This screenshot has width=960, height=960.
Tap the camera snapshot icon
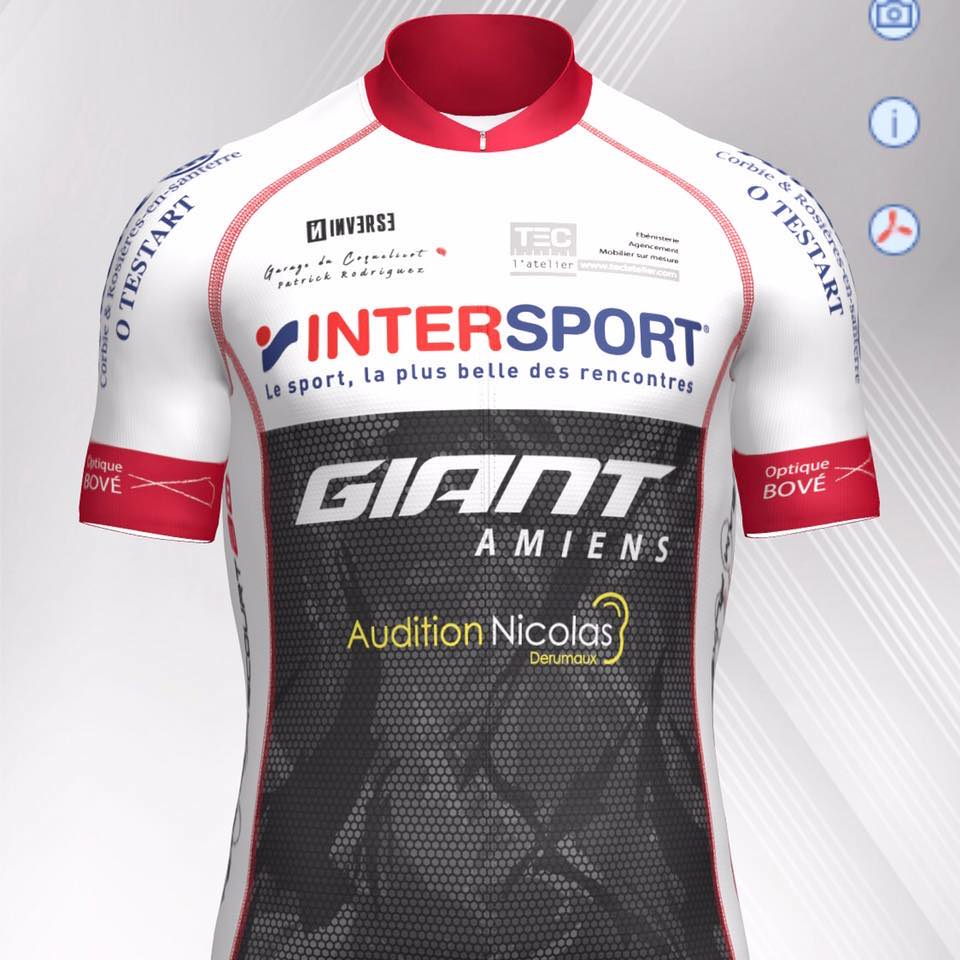pyautogui.click(x=893, y=15)
